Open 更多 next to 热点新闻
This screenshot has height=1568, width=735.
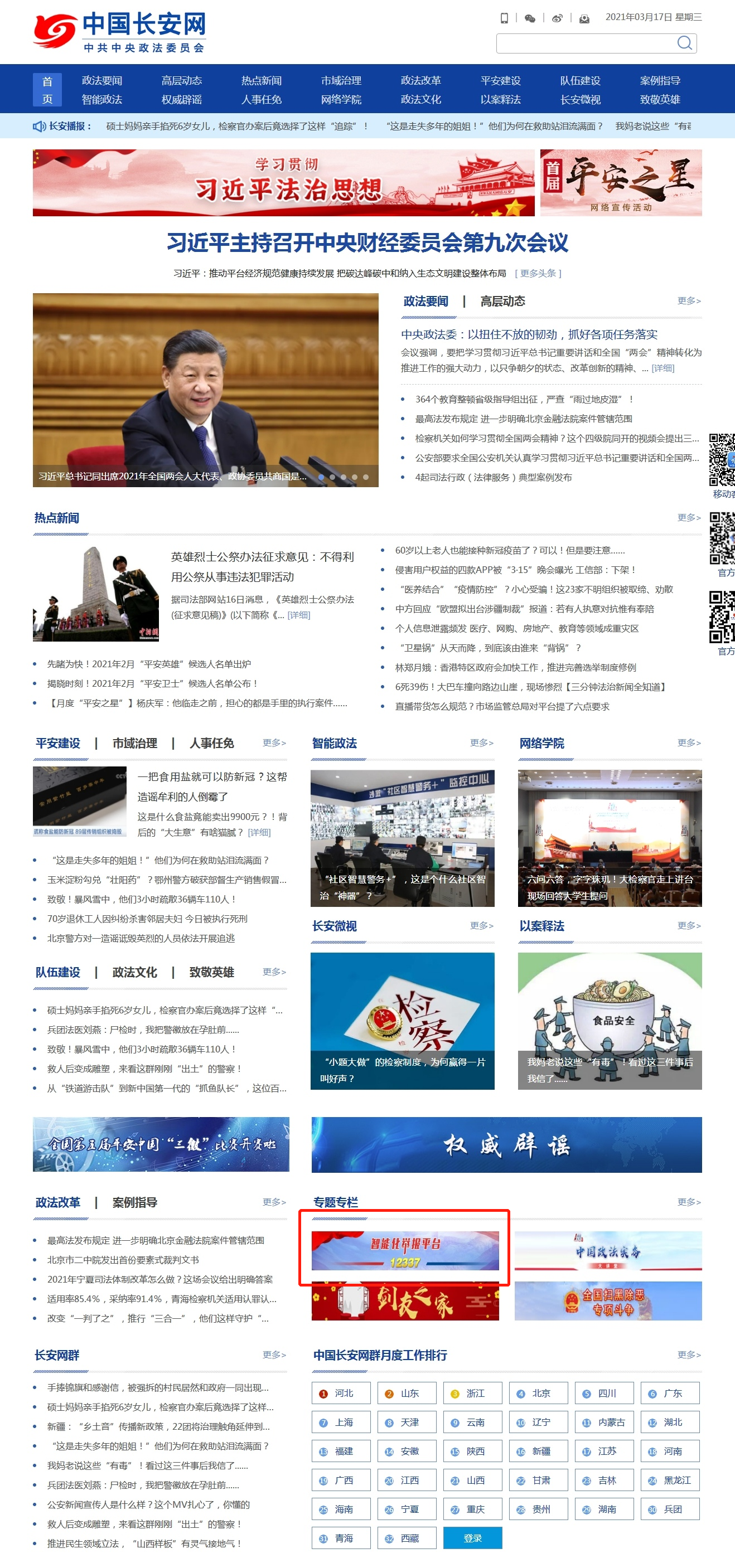click(688, 517)
